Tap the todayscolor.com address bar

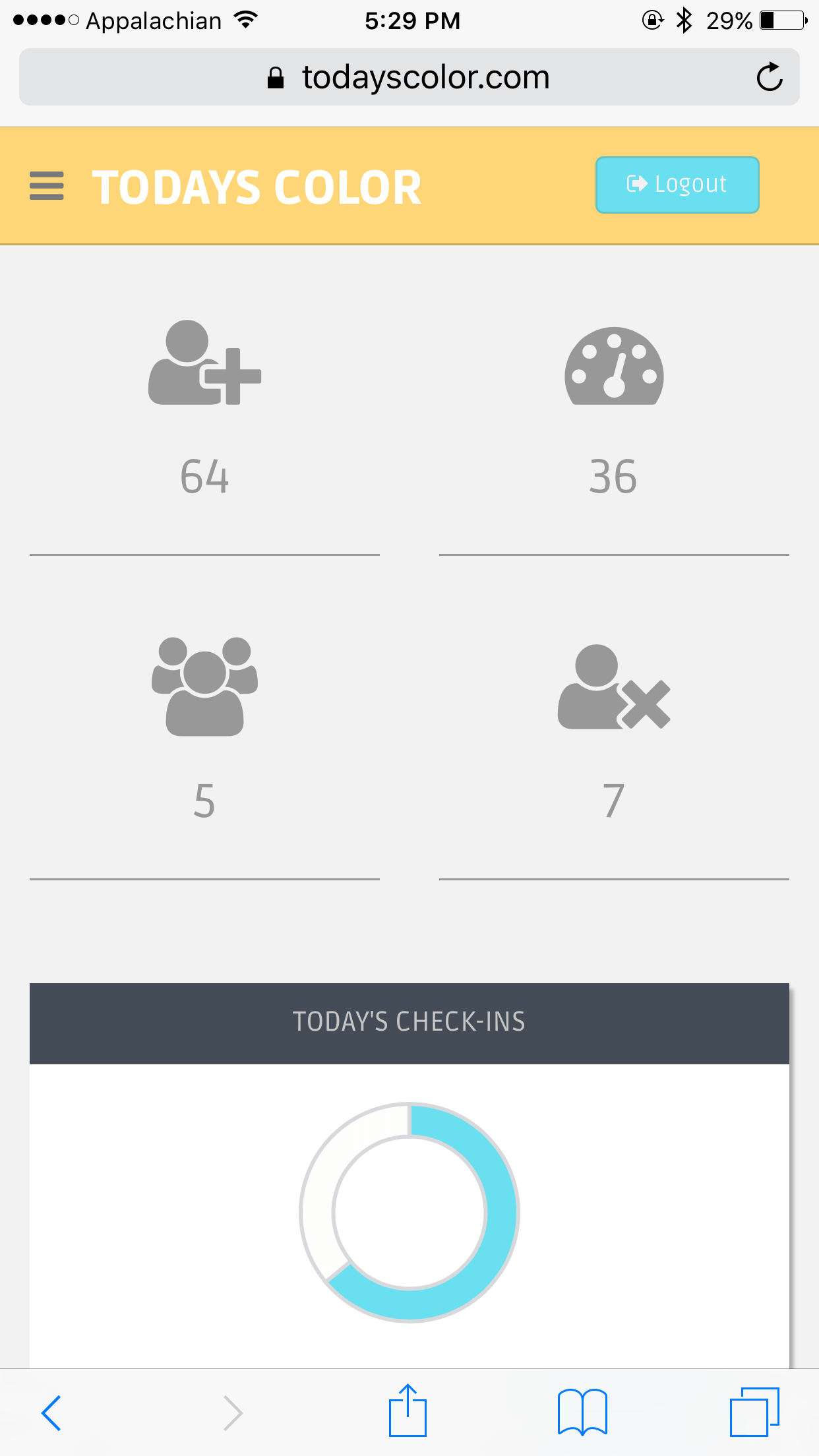409,77
